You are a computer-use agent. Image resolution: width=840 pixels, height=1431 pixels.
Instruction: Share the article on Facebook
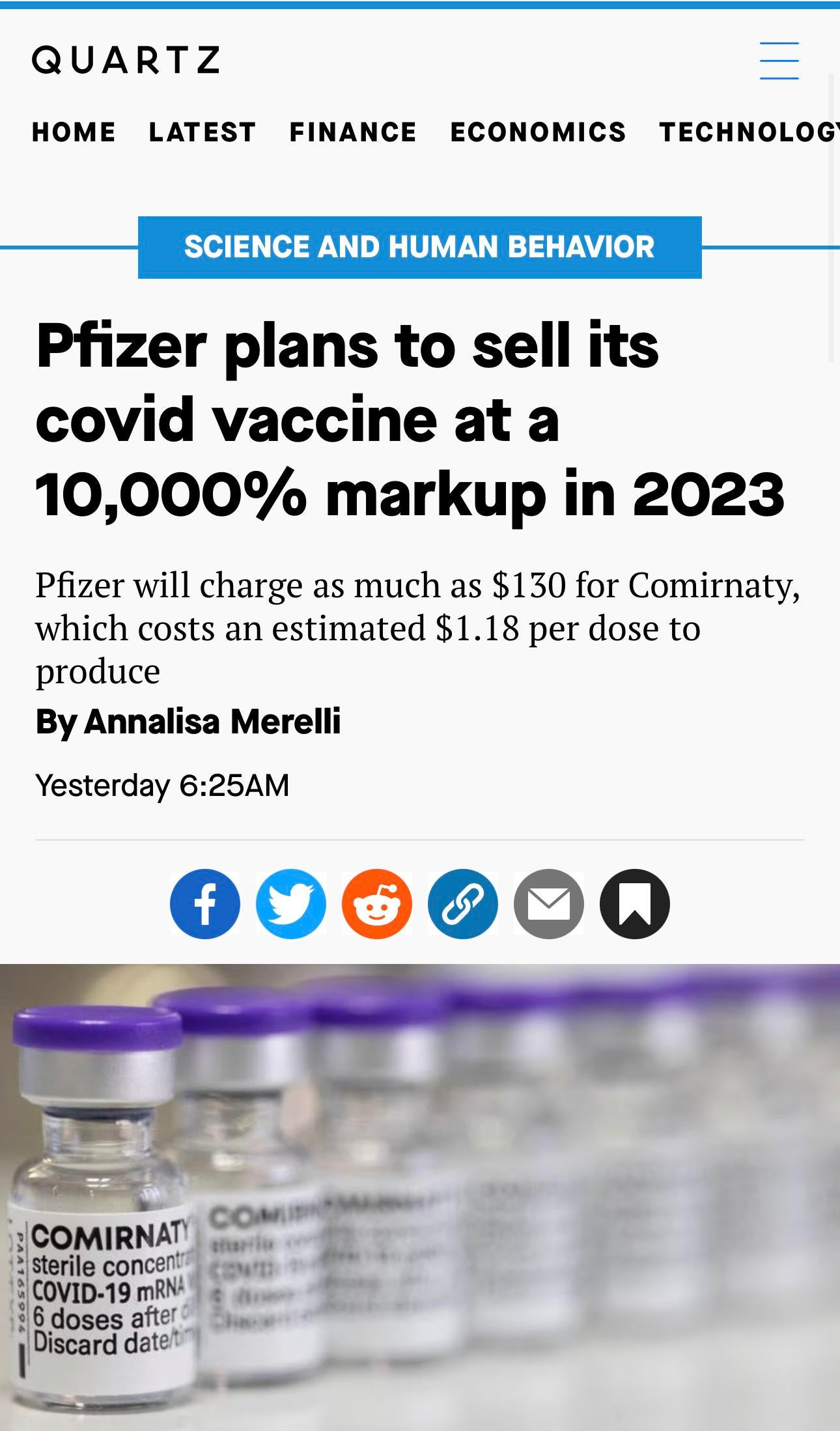click(x=205, y=904)
